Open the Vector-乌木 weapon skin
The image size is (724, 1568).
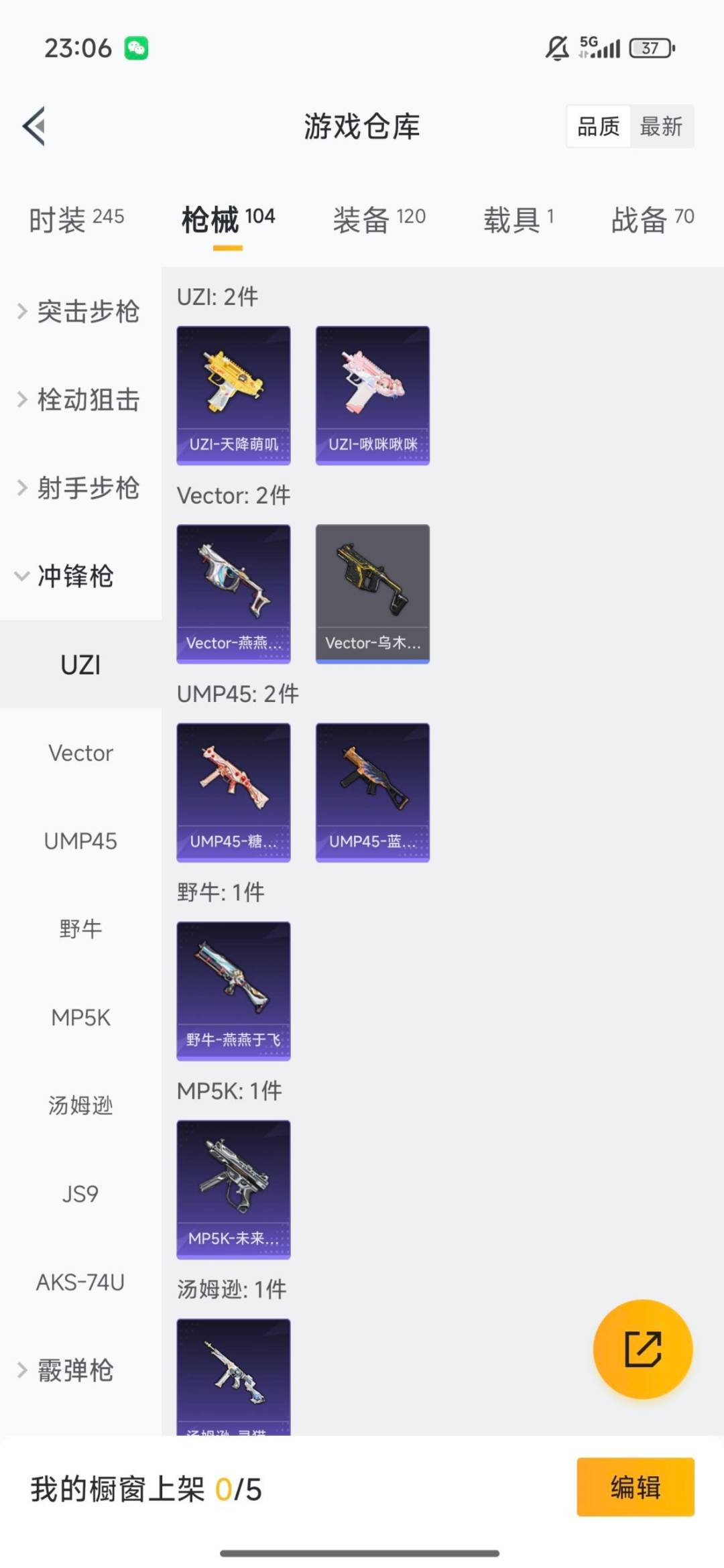coord(372,593)
